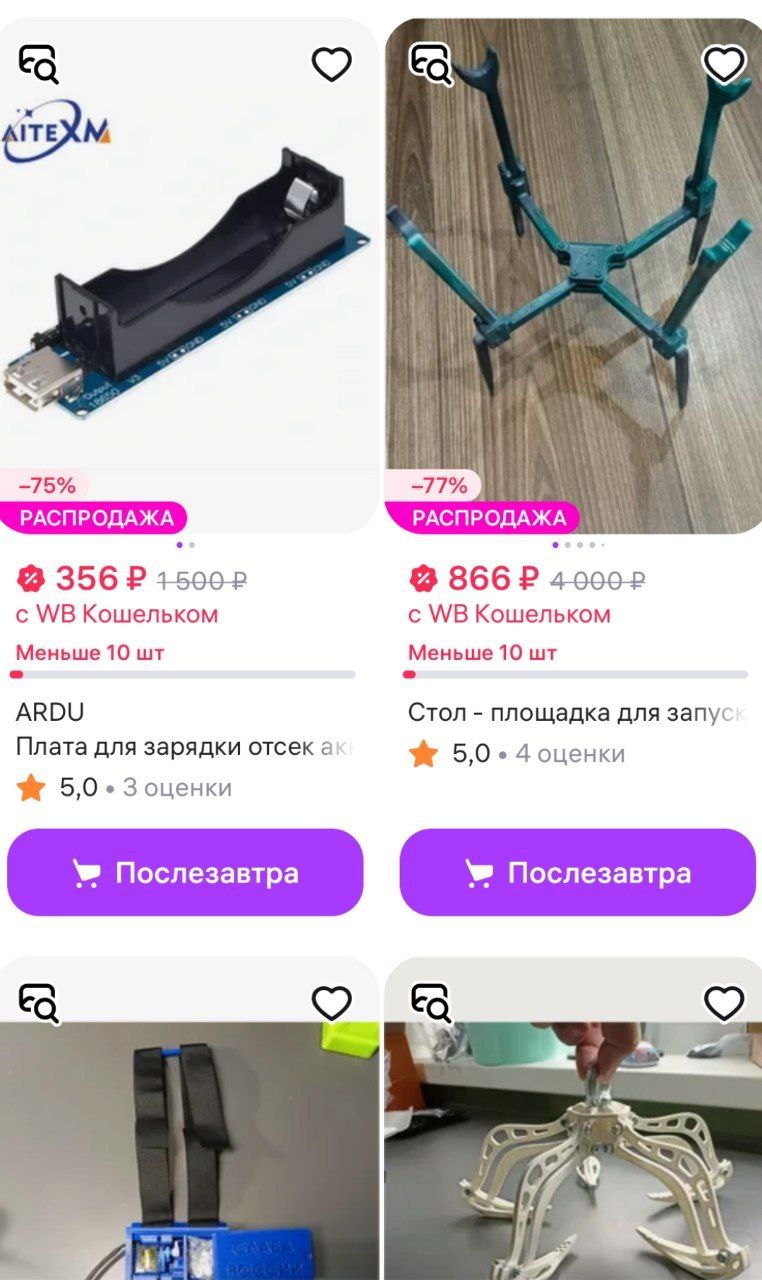Find similar items to green launch table
This screenshot has width=762, height=1280.
click(432, 63)
